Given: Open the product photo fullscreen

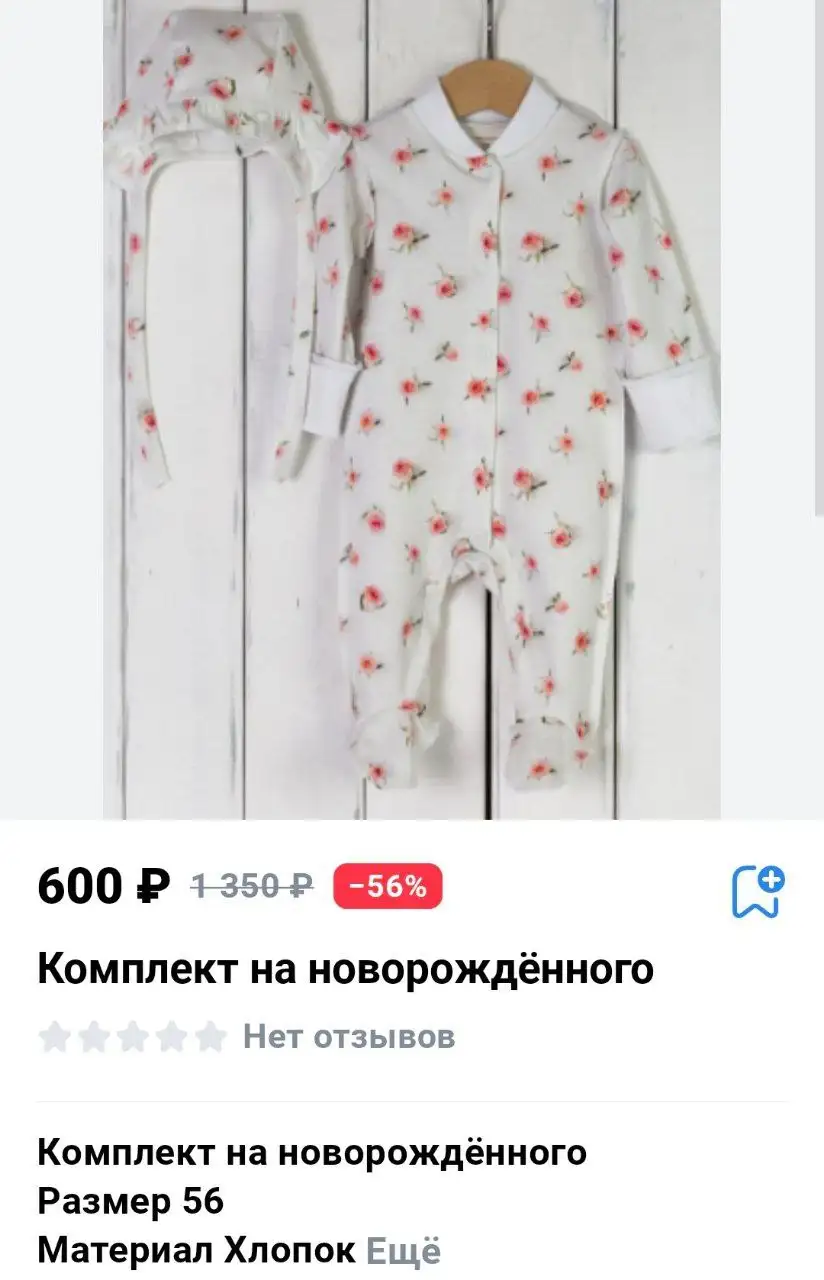Looking at the screenshot, I should [412, 410].
